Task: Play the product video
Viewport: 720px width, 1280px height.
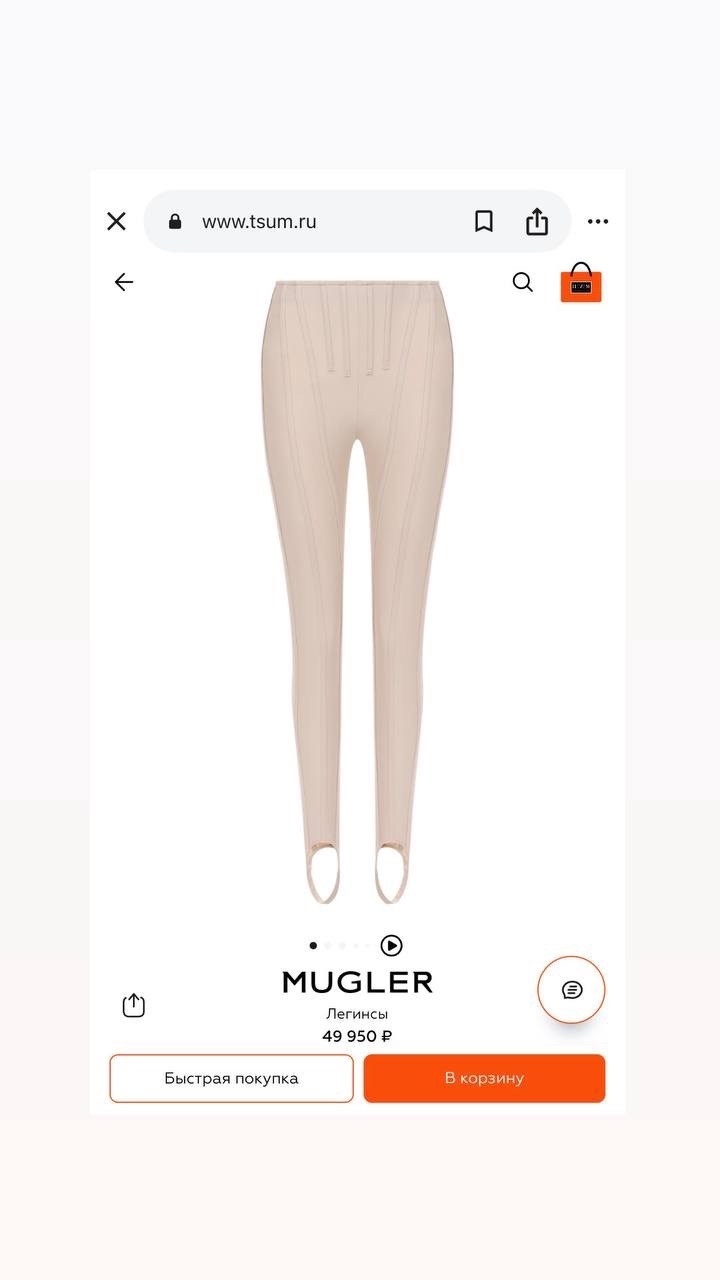Action: click(x=392, y=945)
